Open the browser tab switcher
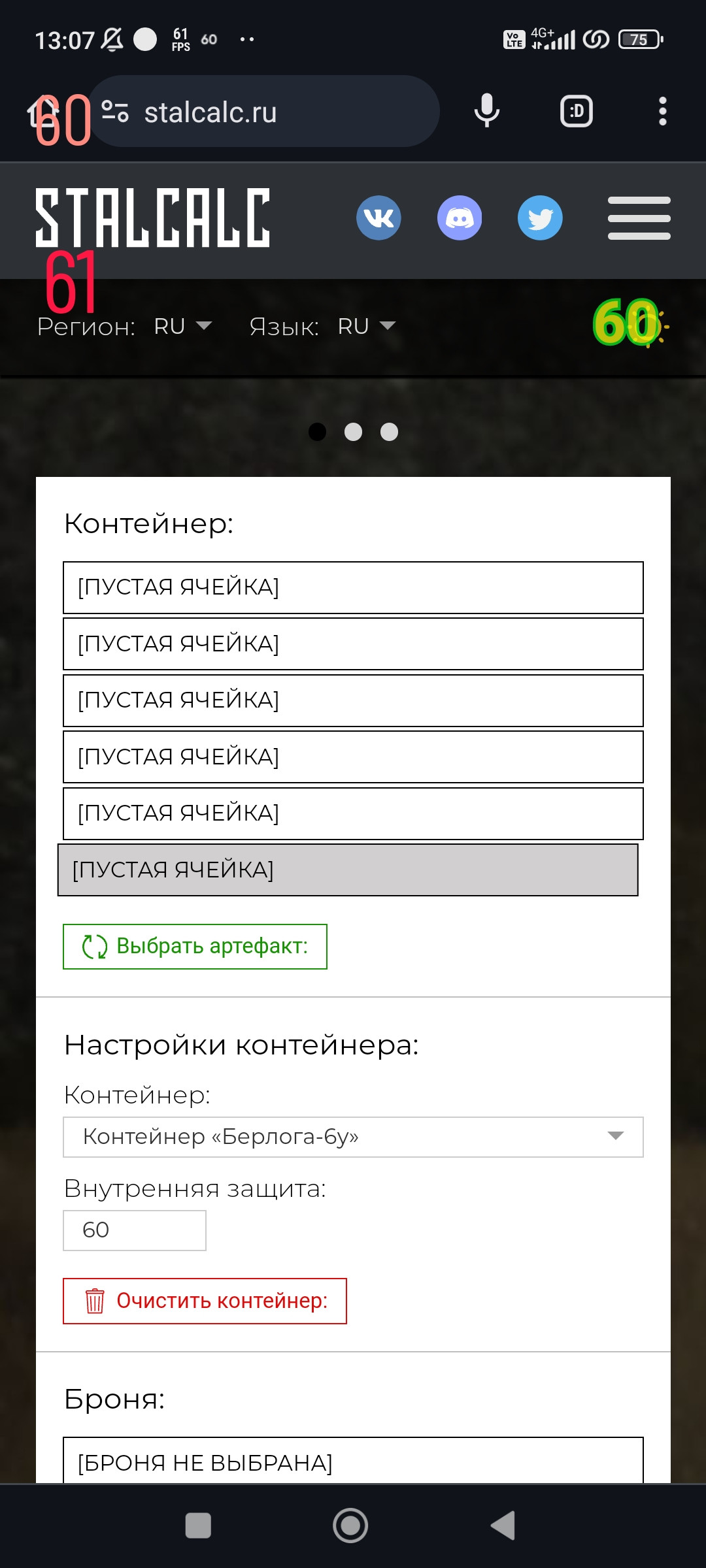This screenshot has width=706, height=1568. click(x=577, y=111)
